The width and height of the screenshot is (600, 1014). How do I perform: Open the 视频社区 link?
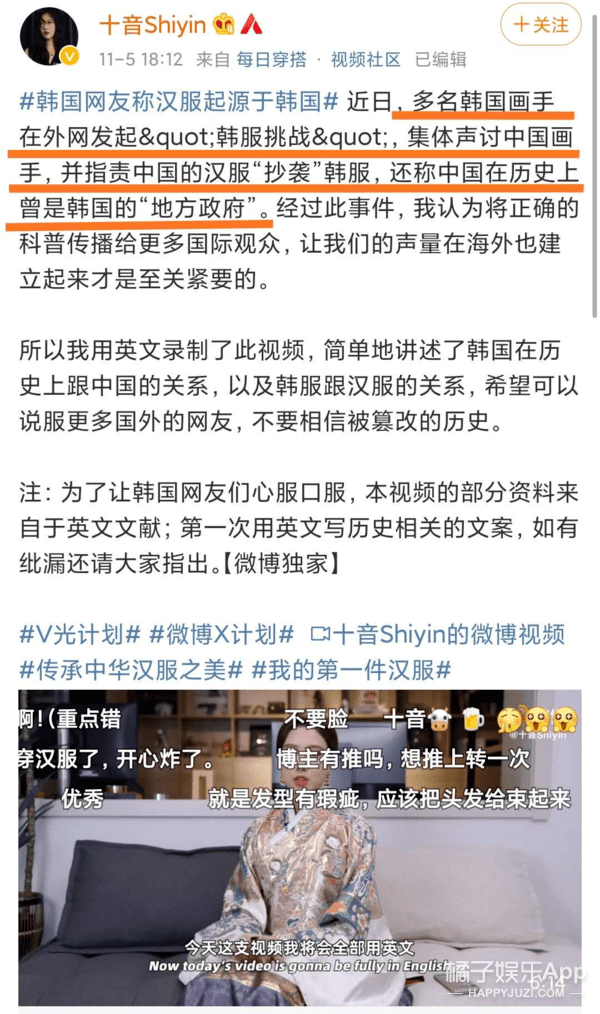365,59
